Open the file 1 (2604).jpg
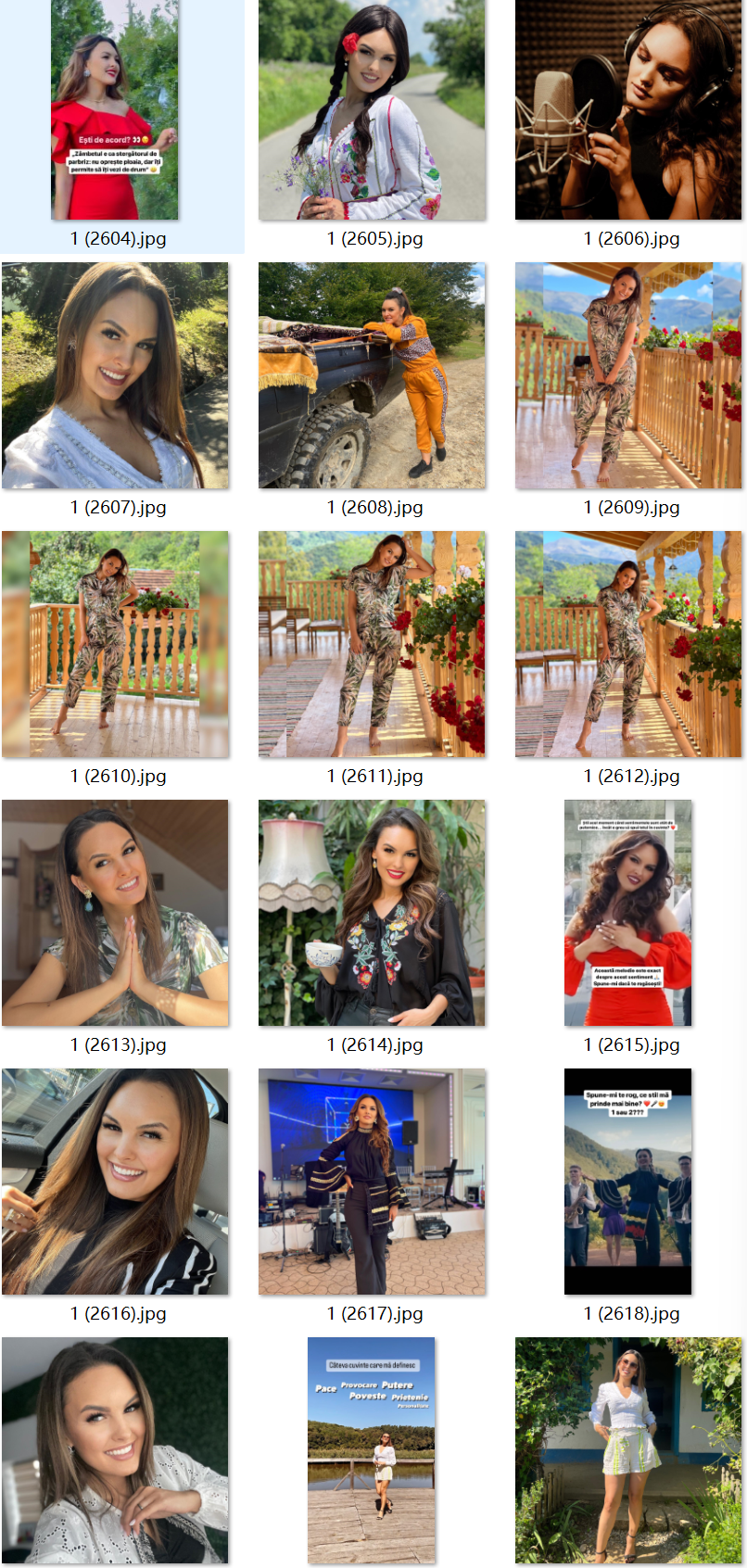Image resolution: width=747 pixels, height=1568 pixels. coord(115,110)
